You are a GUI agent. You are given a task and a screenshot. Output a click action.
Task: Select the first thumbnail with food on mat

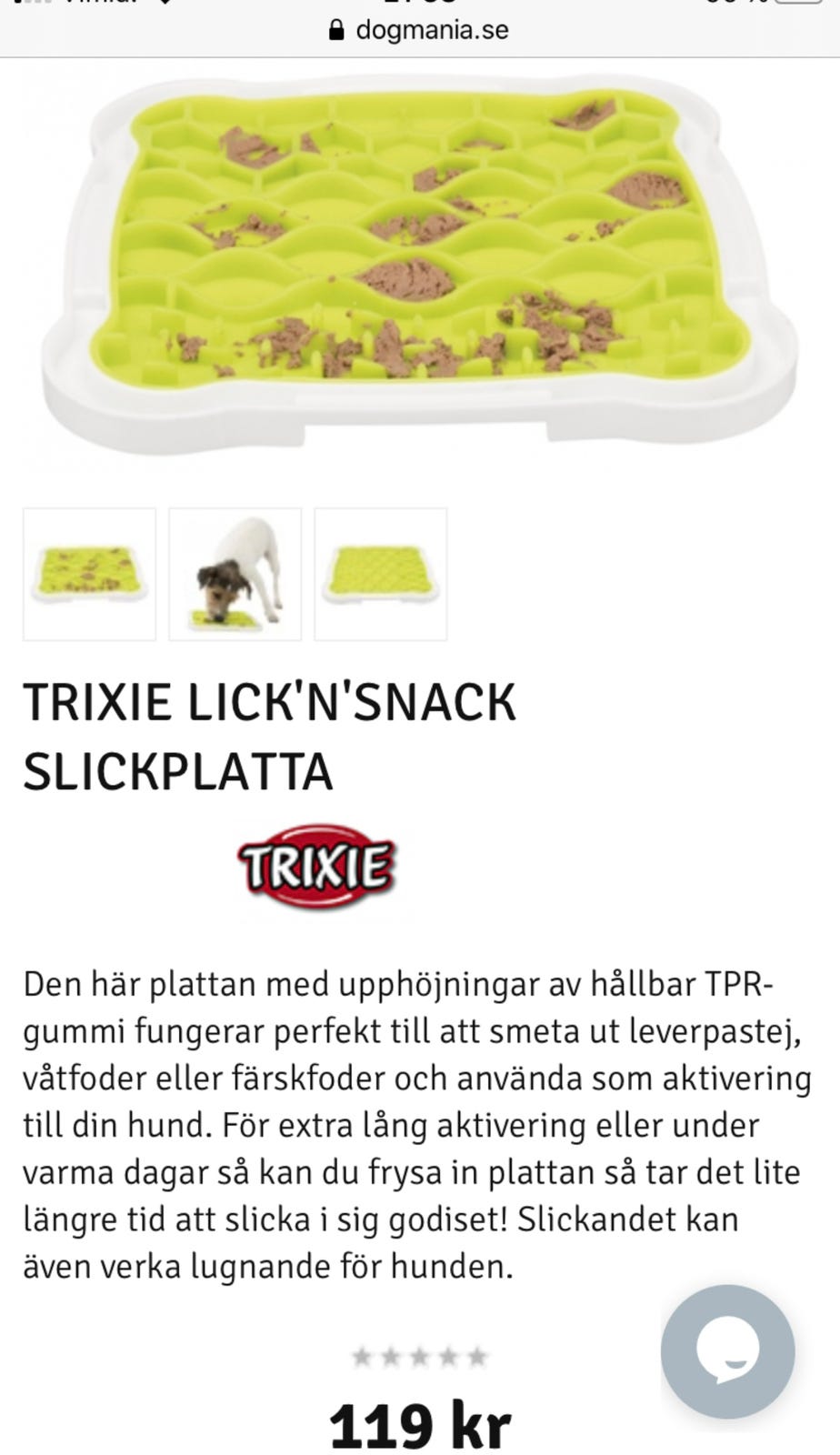click(x=89, y=574)
